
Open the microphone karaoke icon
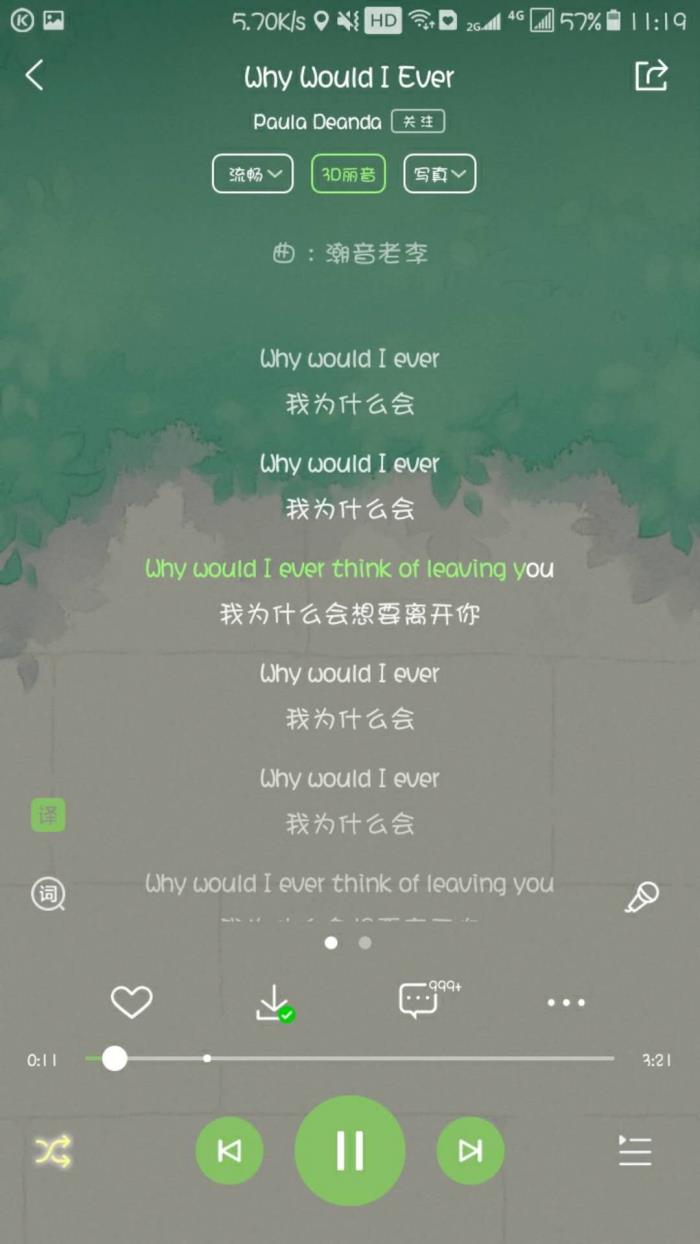tap(641, 897)
